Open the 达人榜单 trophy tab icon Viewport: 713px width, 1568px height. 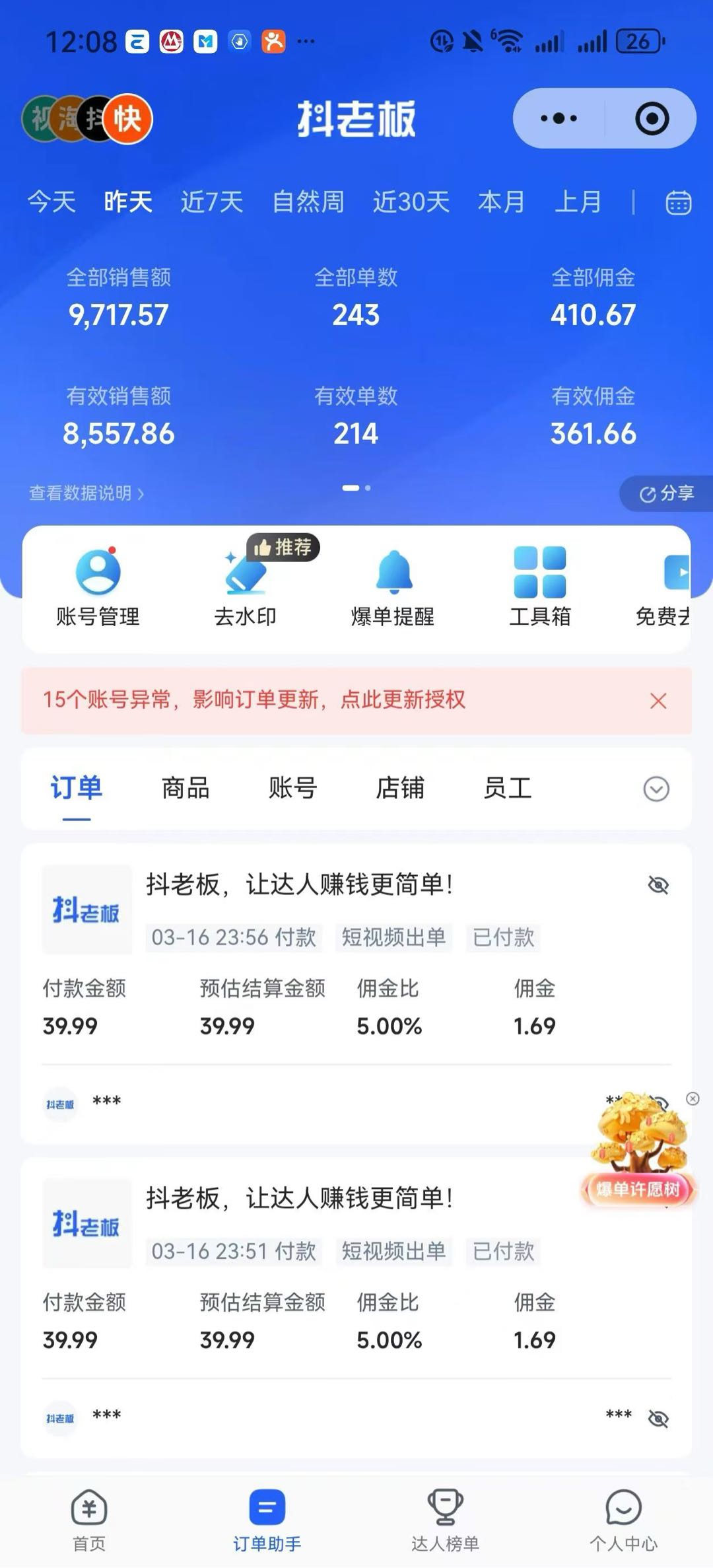(x=445, y=1512)
